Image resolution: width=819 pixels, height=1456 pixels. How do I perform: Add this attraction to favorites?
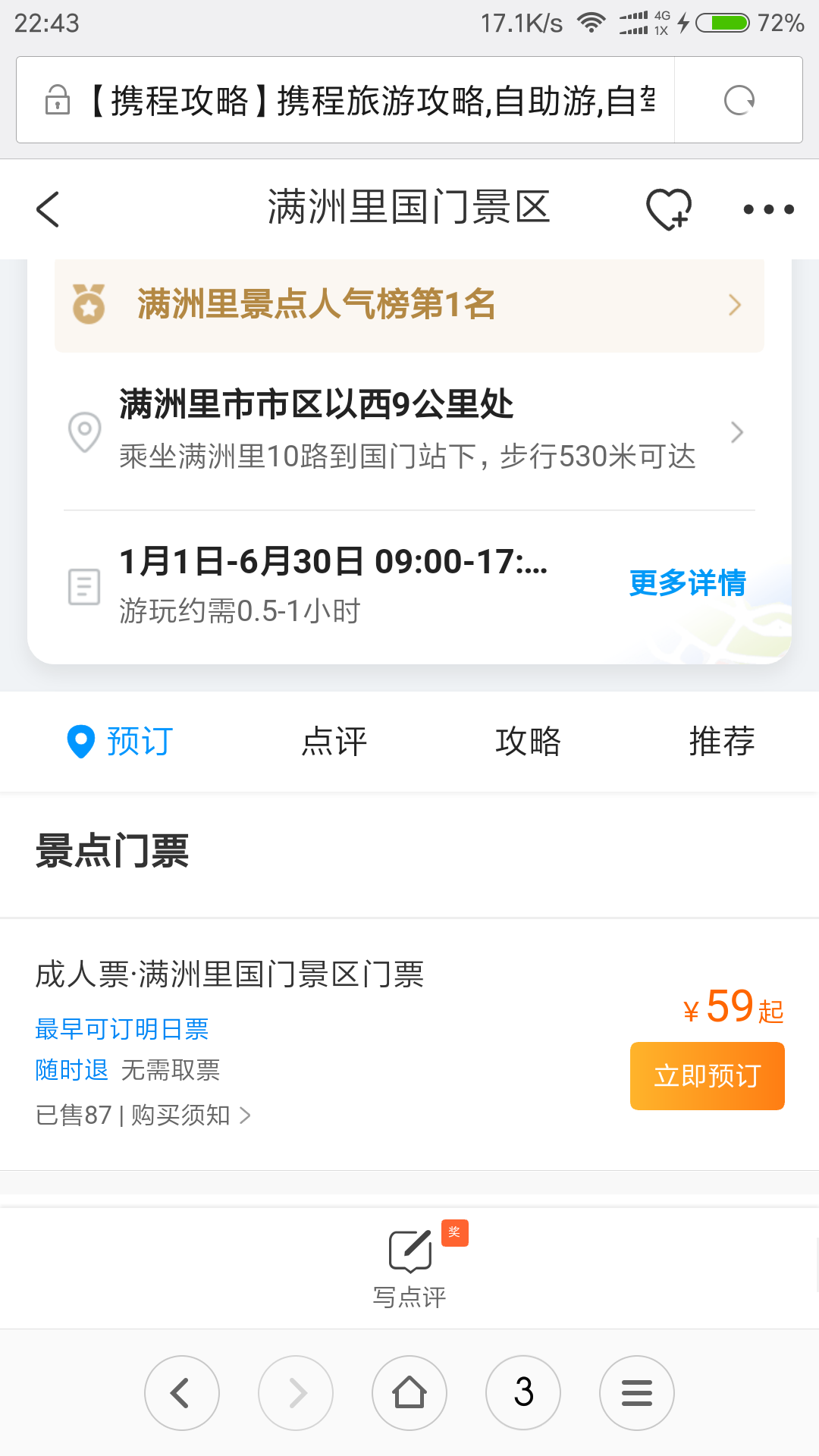668,209
